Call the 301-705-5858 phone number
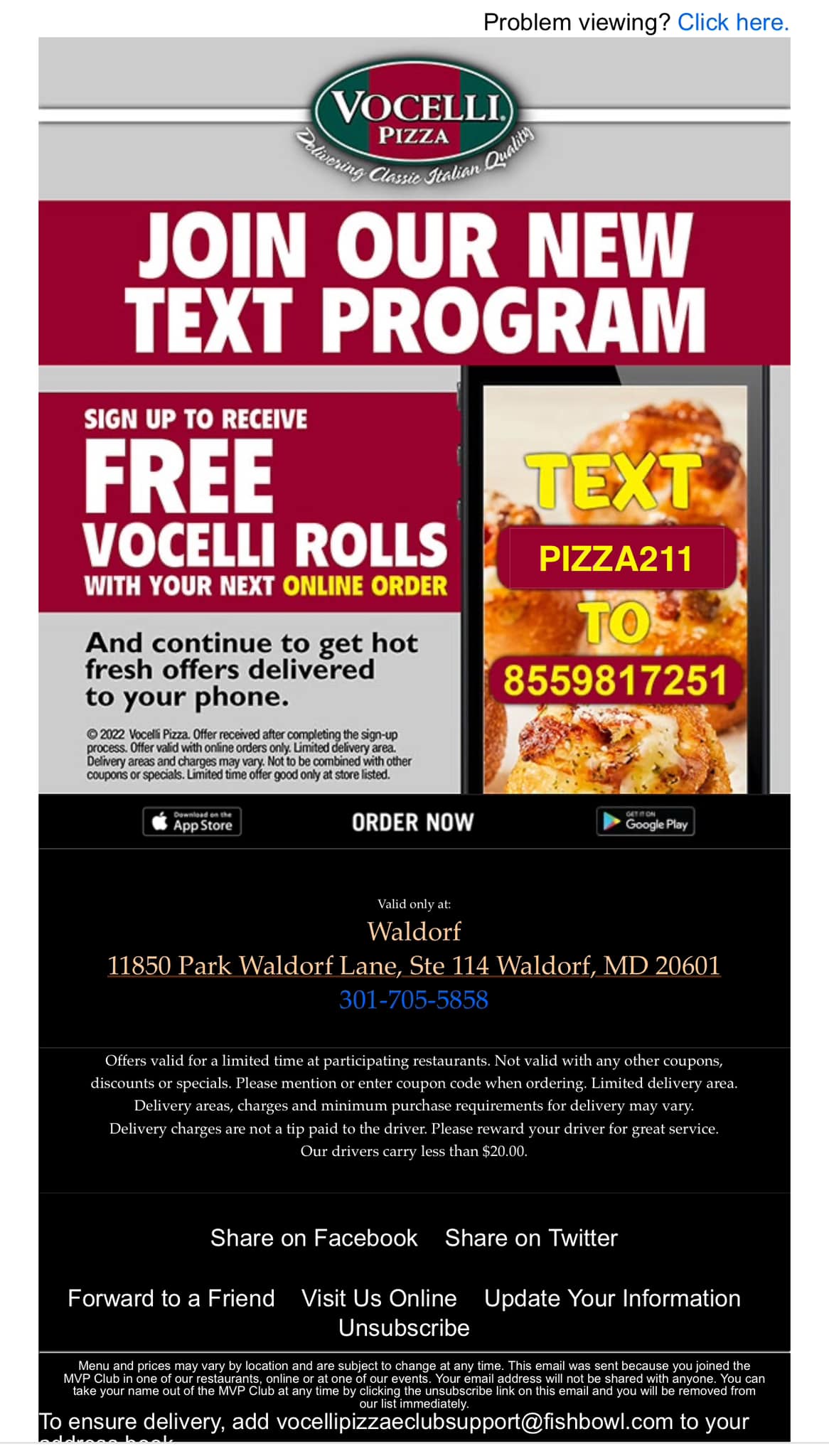This screenshot has width=829, height=1456. pyautogui.click(x=414, y=1000)
